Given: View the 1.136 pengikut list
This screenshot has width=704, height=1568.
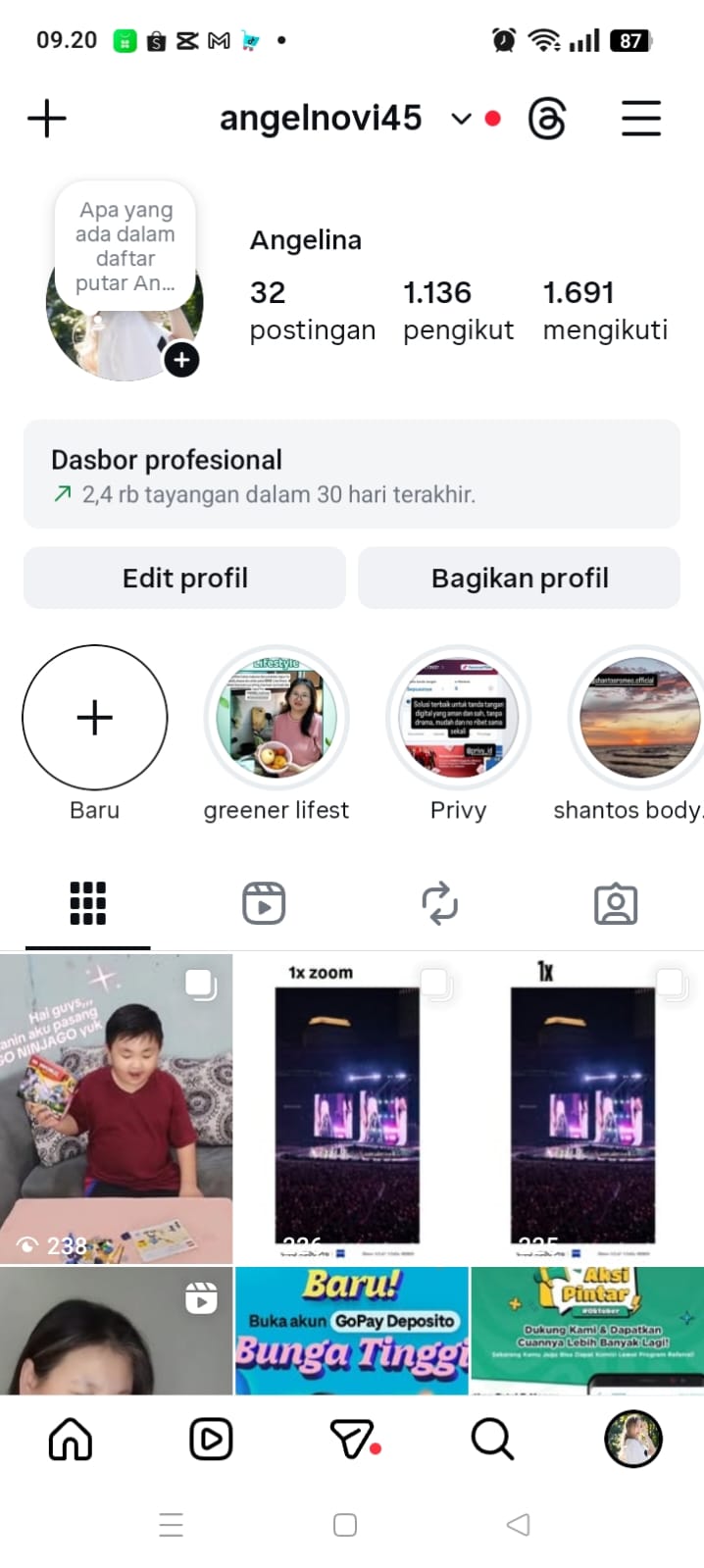Looking at the screenshot, I should pyautogui.click(x=458, y=310).
